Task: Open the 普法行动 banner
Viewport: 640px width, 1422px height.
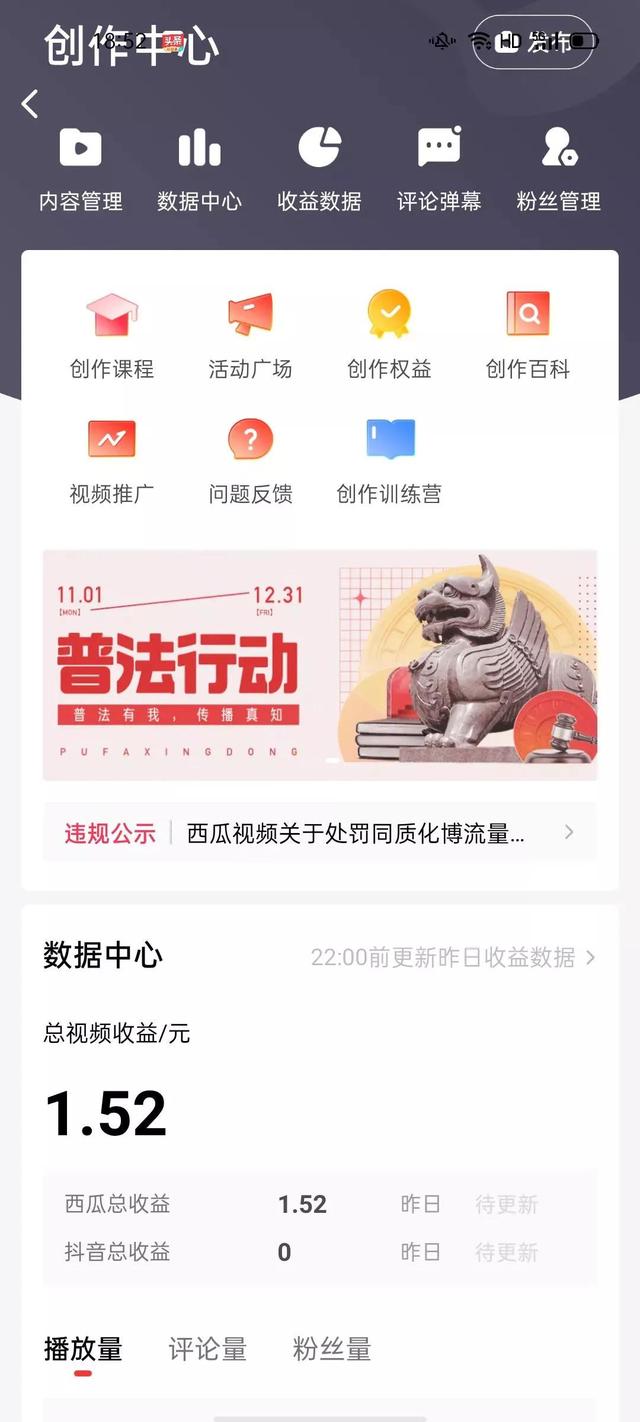Action: coord(320,664)
